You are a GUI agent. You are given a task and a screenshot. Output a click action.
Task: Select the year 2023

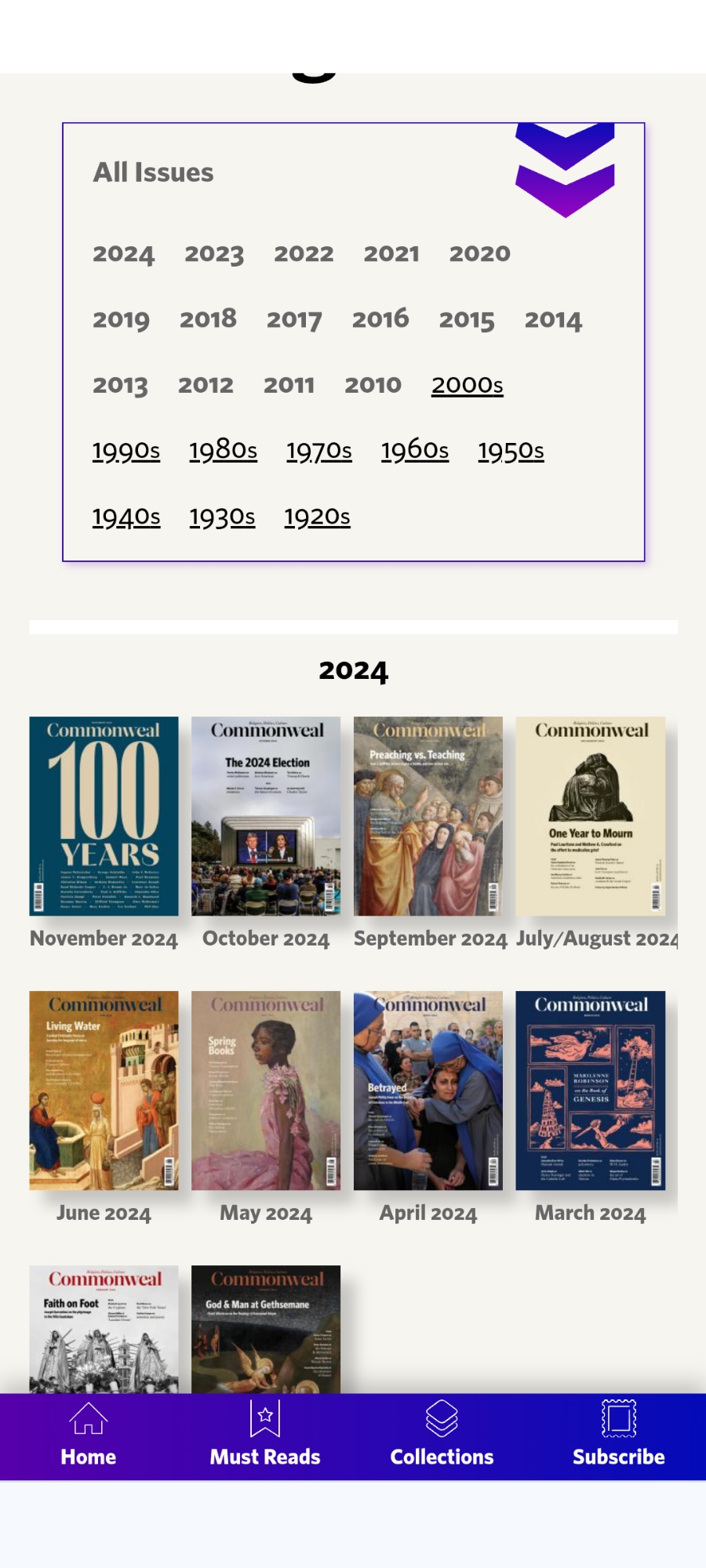pos(214,254)
